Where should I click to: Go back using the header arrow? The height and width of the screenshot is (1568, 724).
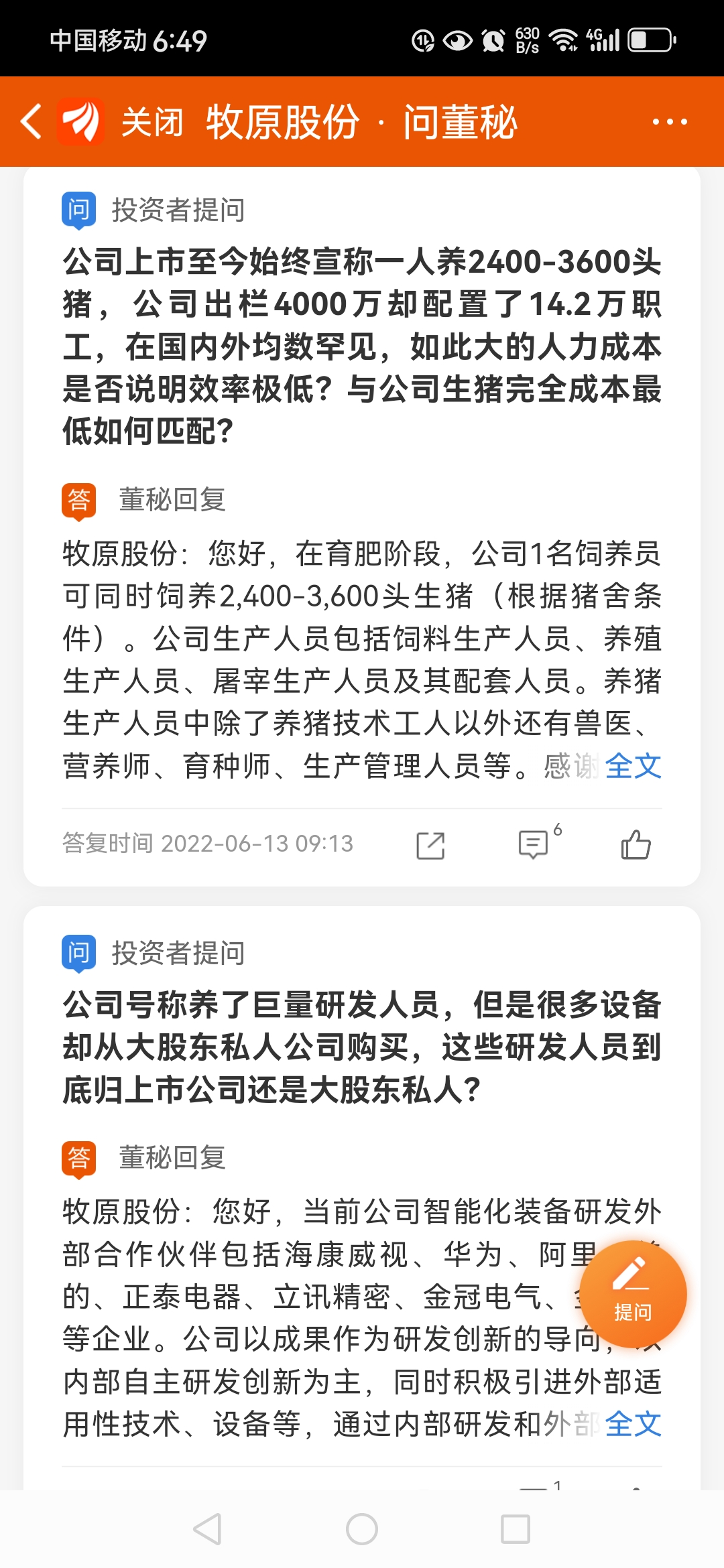click(x=31, y=122)
